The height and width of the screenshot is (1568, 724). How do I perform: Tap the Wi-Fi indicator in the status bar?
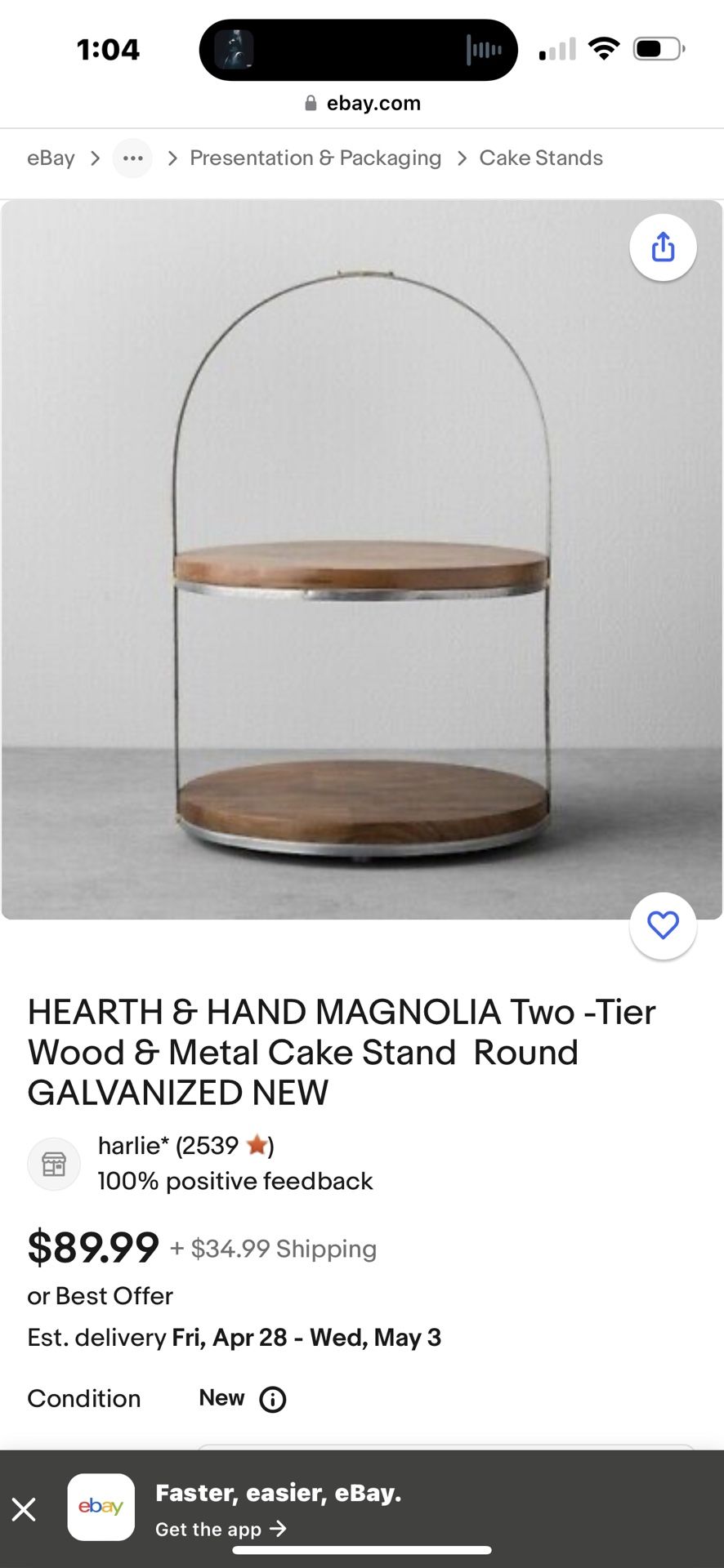click(x=602, y=49)
